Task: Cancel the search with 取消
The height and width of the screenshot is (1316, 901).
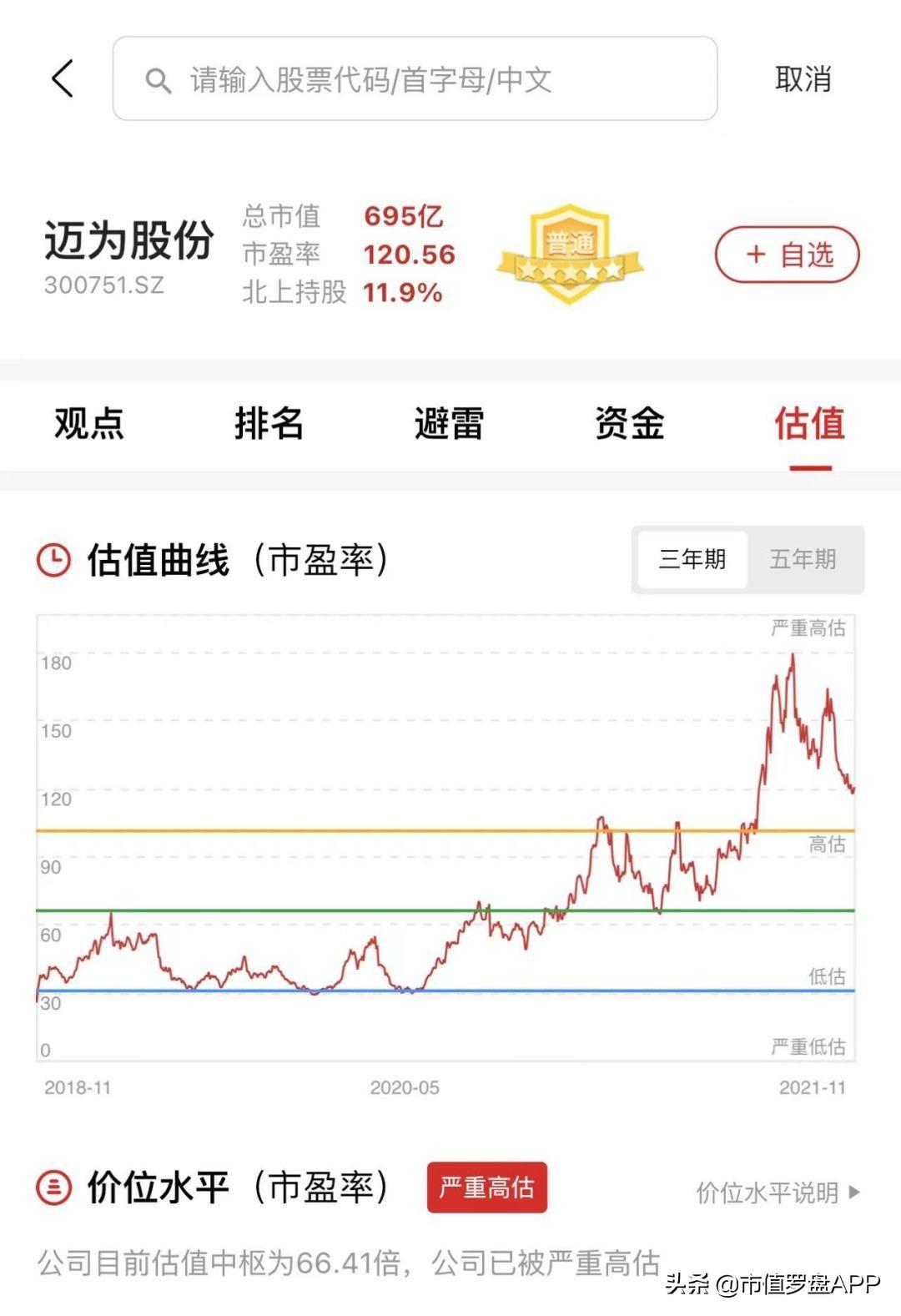Action: [x=803, y=79]
